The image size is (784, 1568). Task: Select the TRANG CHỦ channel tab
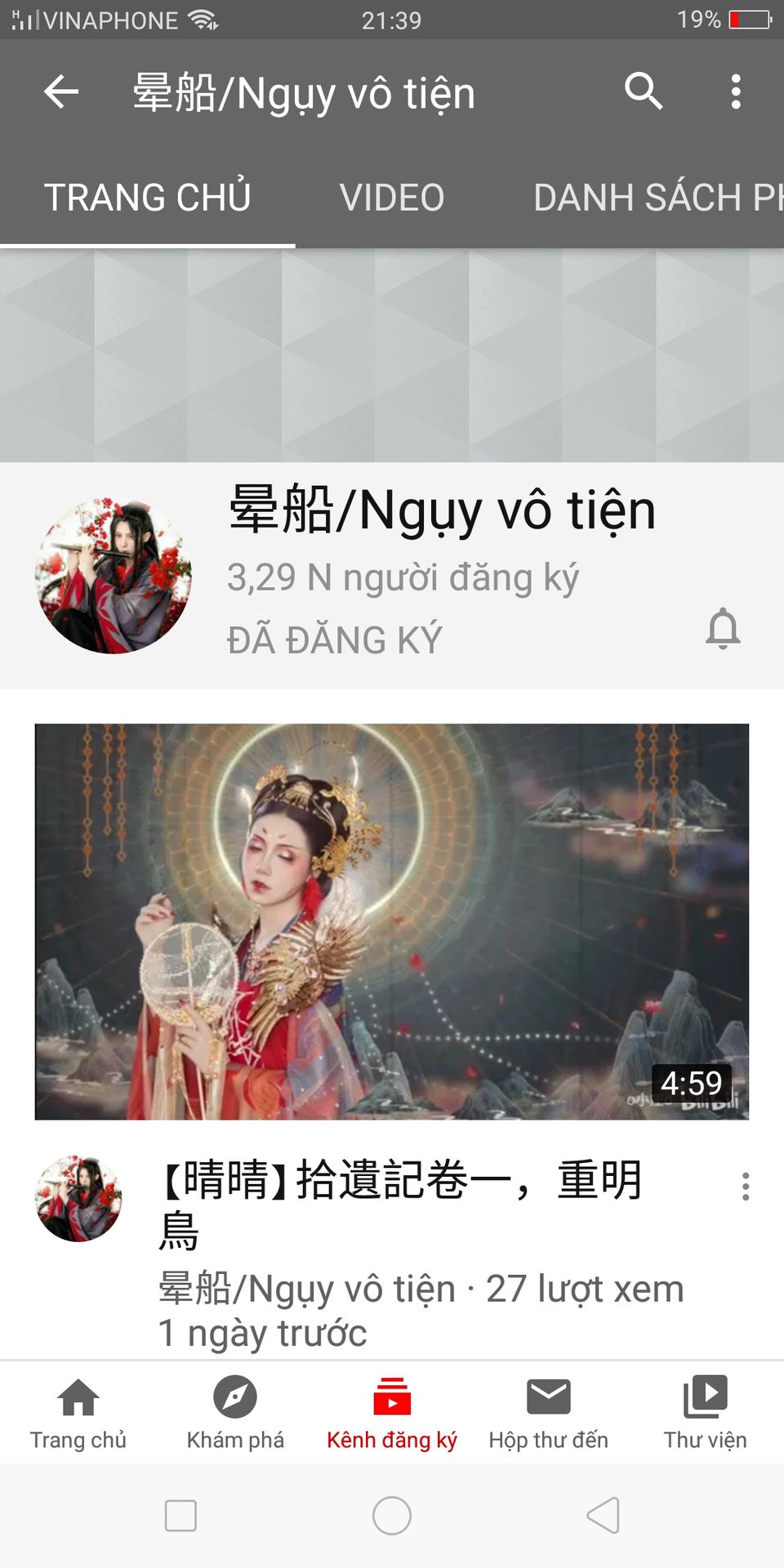coord(147,198)
